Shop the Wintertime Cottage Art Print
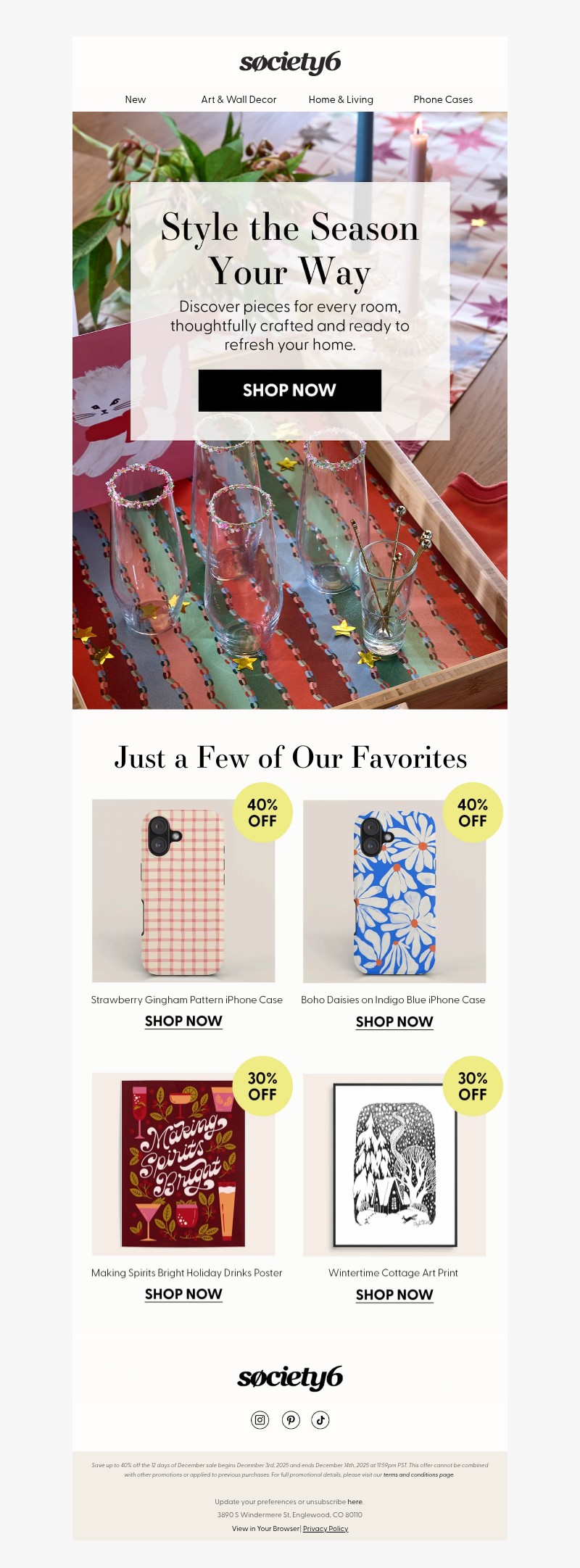The image size is (580, 1568). (394, 1295)
